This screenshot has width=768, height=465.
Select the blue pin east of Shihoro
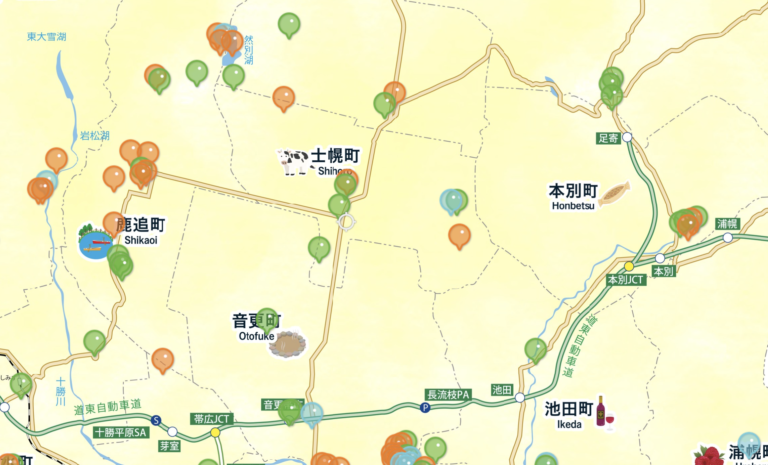tap(452, 200)
